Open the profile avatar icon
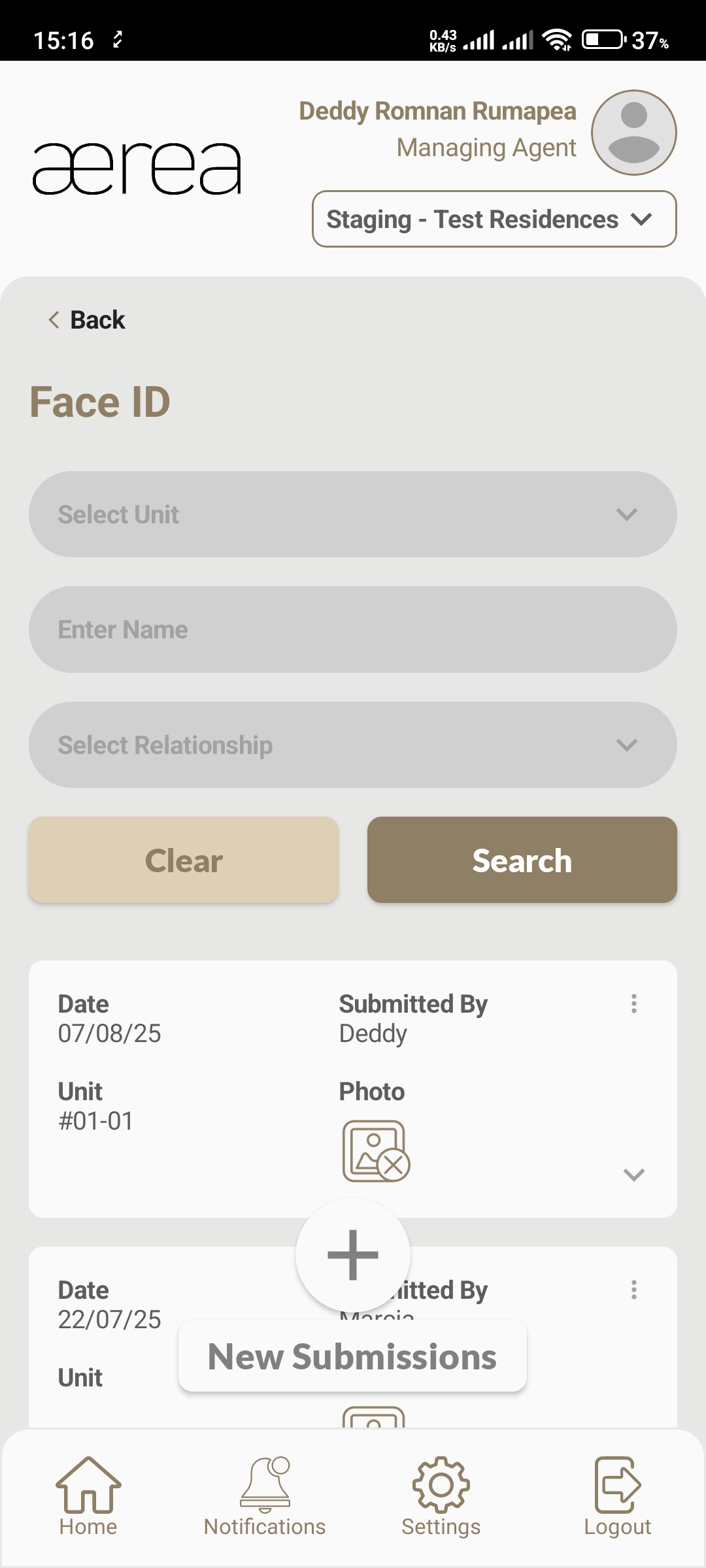The height and width of the screenshot is (1568, 706). 633,133
